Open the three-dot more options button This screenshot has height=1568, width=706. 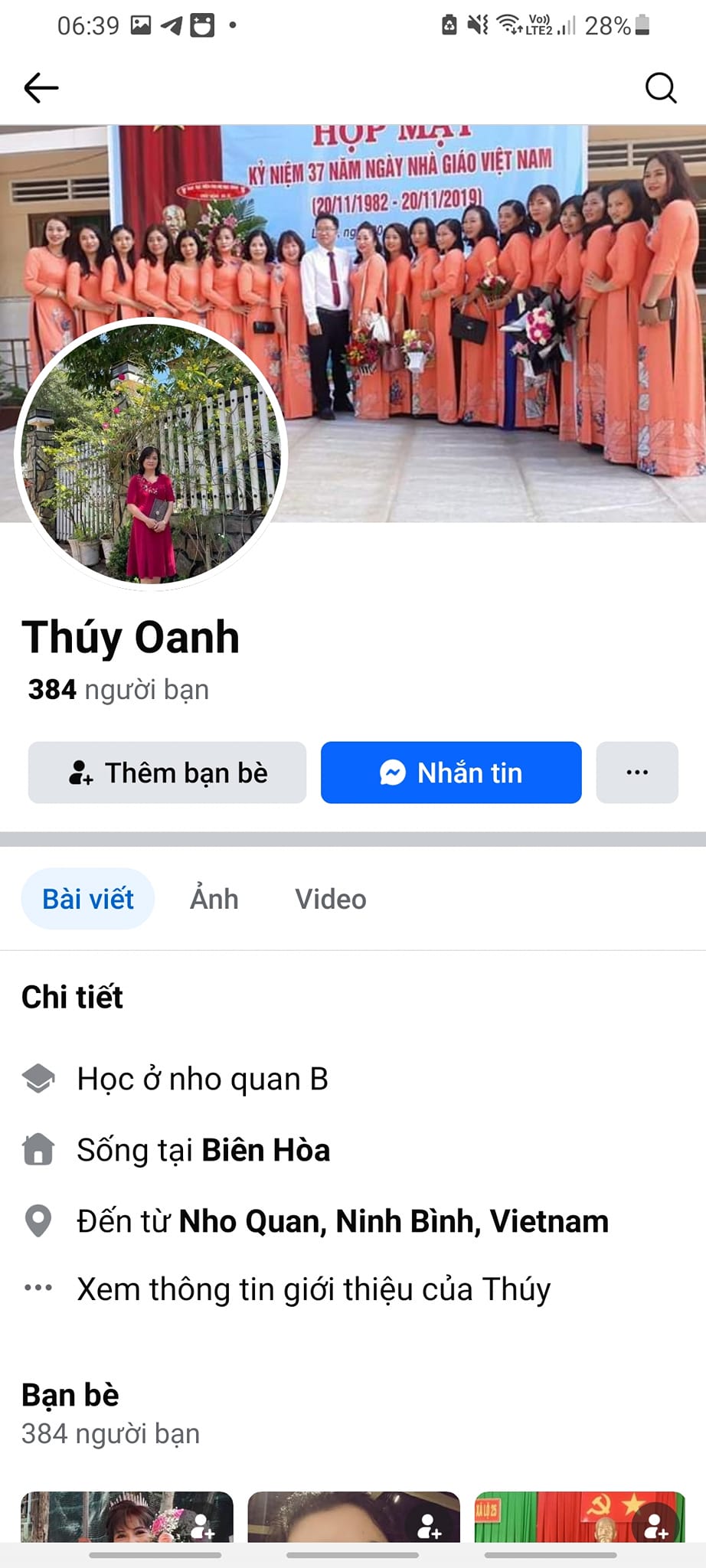point(636,773)
